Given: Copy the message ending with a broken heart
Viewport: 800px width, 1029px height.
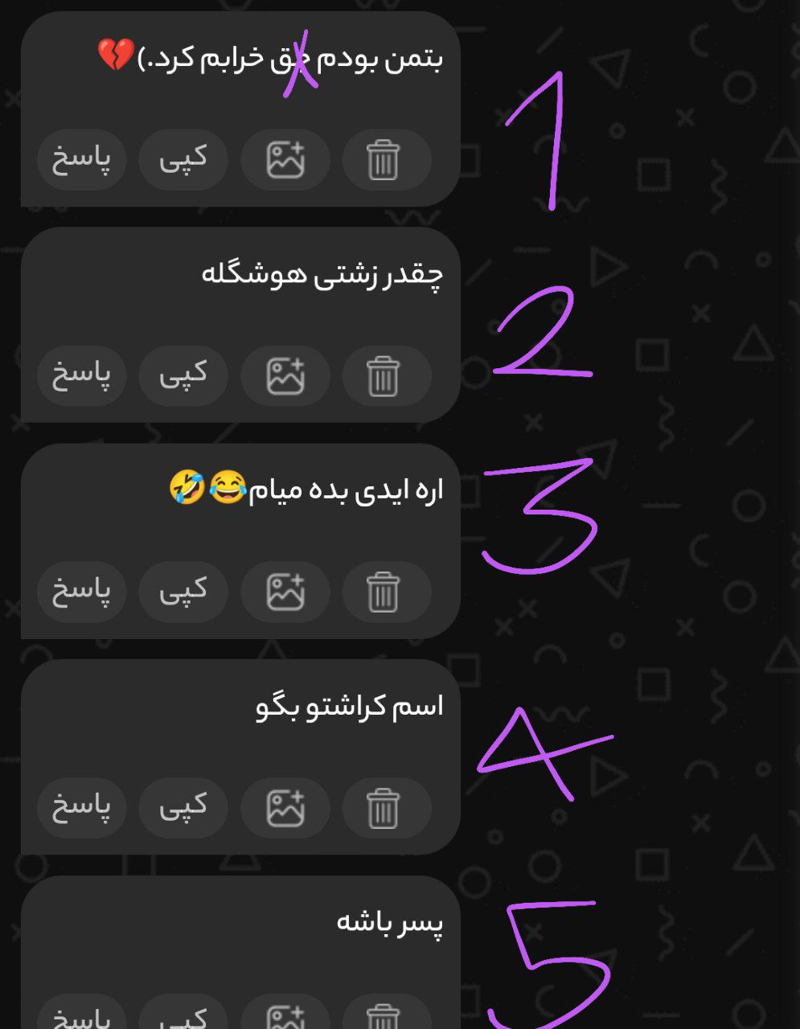Looking at the screenshot, I should tap(183, 160).
